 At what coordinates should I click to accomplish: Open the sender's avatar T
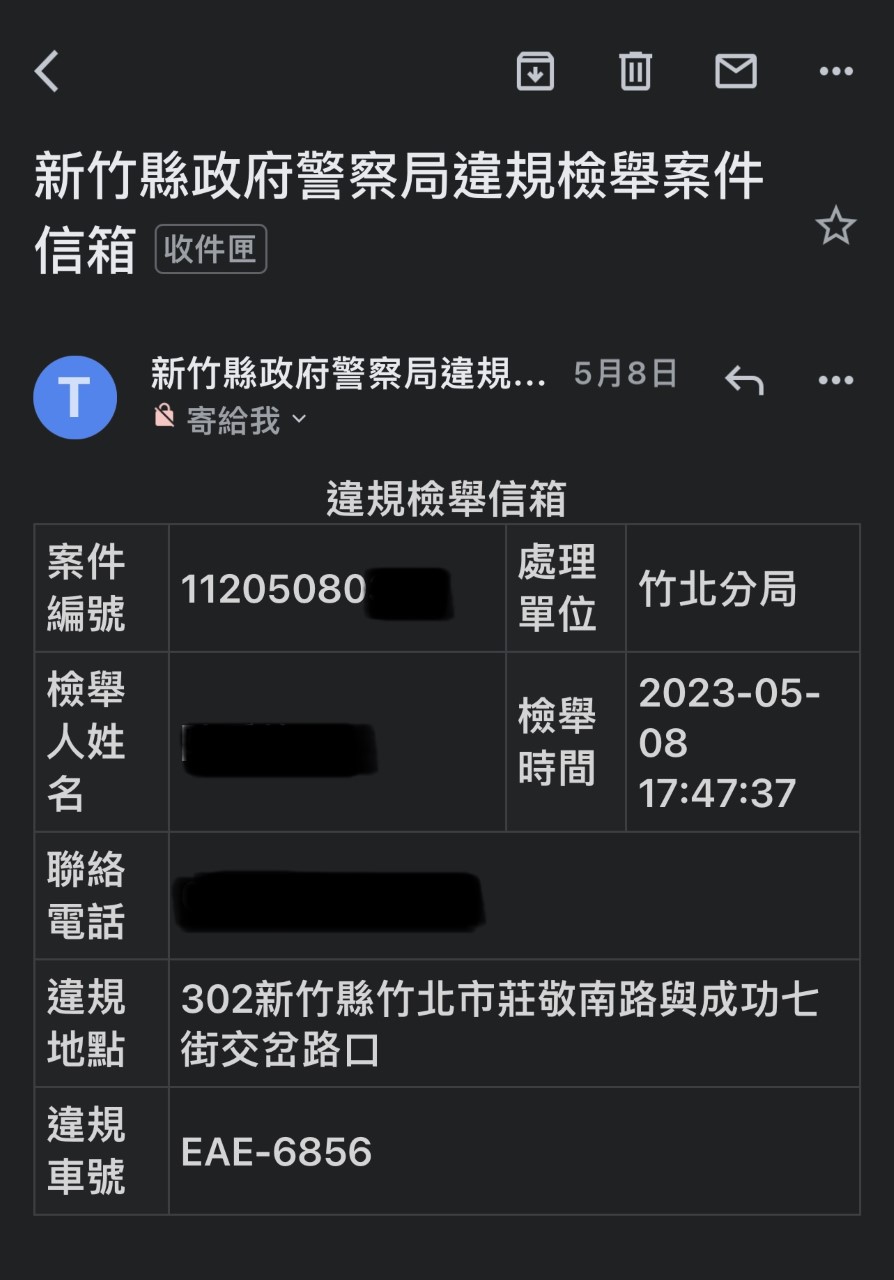(x=75, y=397)
